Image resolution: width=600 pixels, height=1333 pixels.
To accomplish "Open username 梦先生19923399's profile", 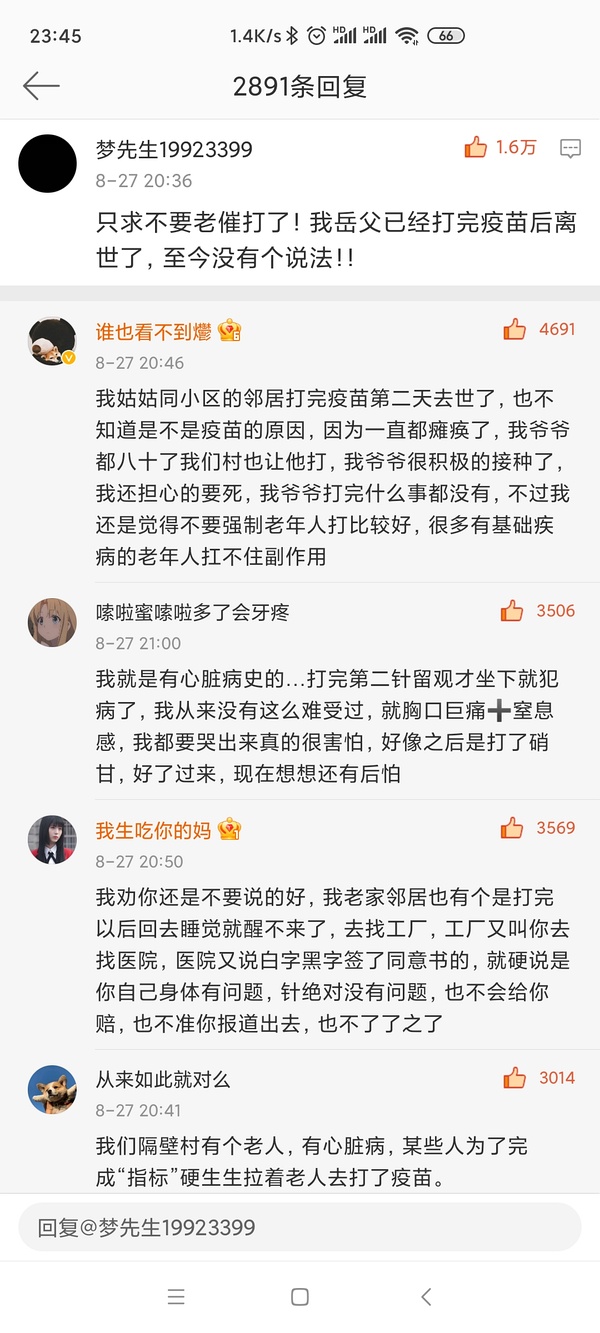I will tap(173, 149).
